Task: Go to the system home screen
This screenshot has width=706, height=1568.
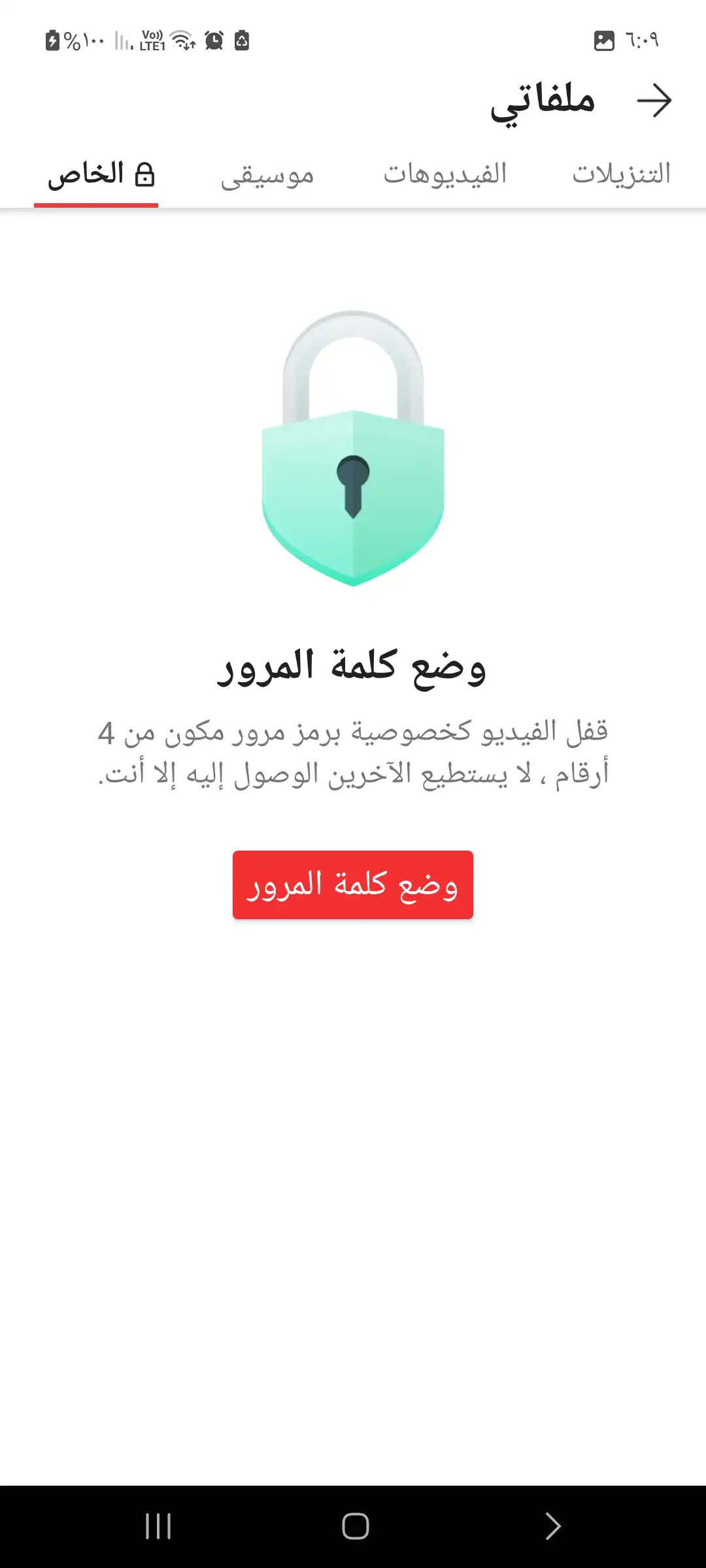Action: pyautogui.click(x=355, y=1526)
